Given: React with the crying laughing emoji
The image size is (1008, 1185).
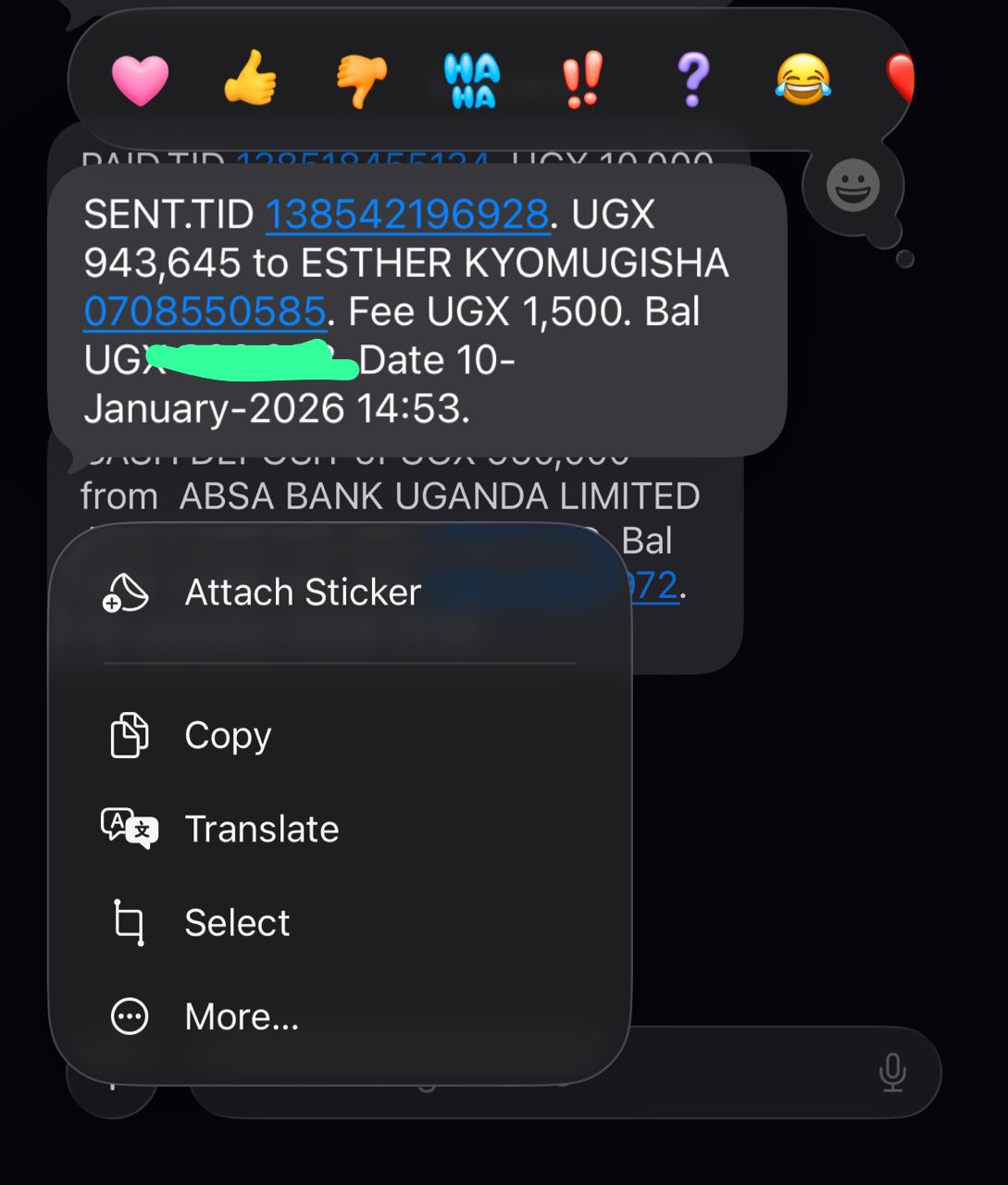Looking at the screenshot, I should [803, 80].
